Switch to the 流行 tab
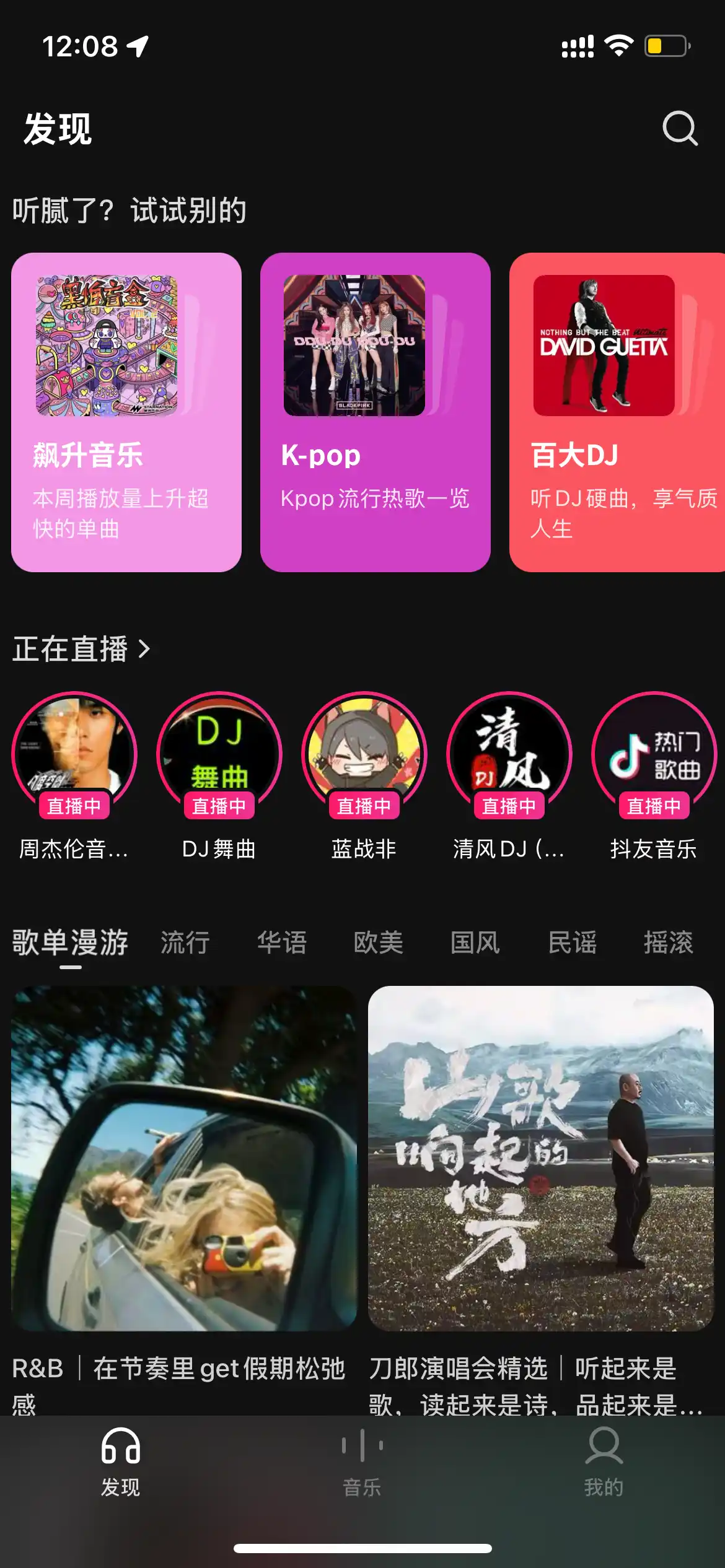The height and width of the screenshot is (1568, 725). (185, 943)
